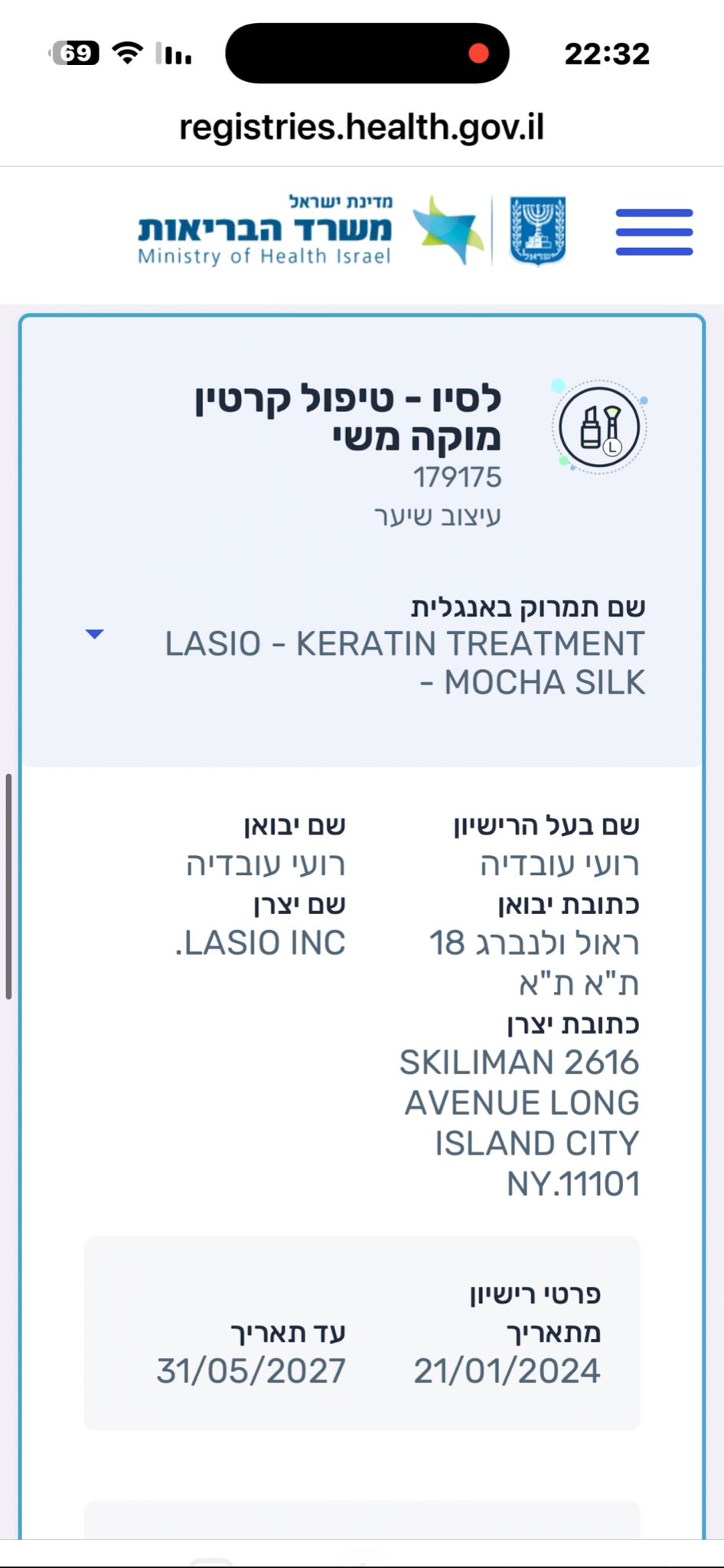
Task: Tap the registries.health.gov.il address bar
Action: click(x=361, y=128)
